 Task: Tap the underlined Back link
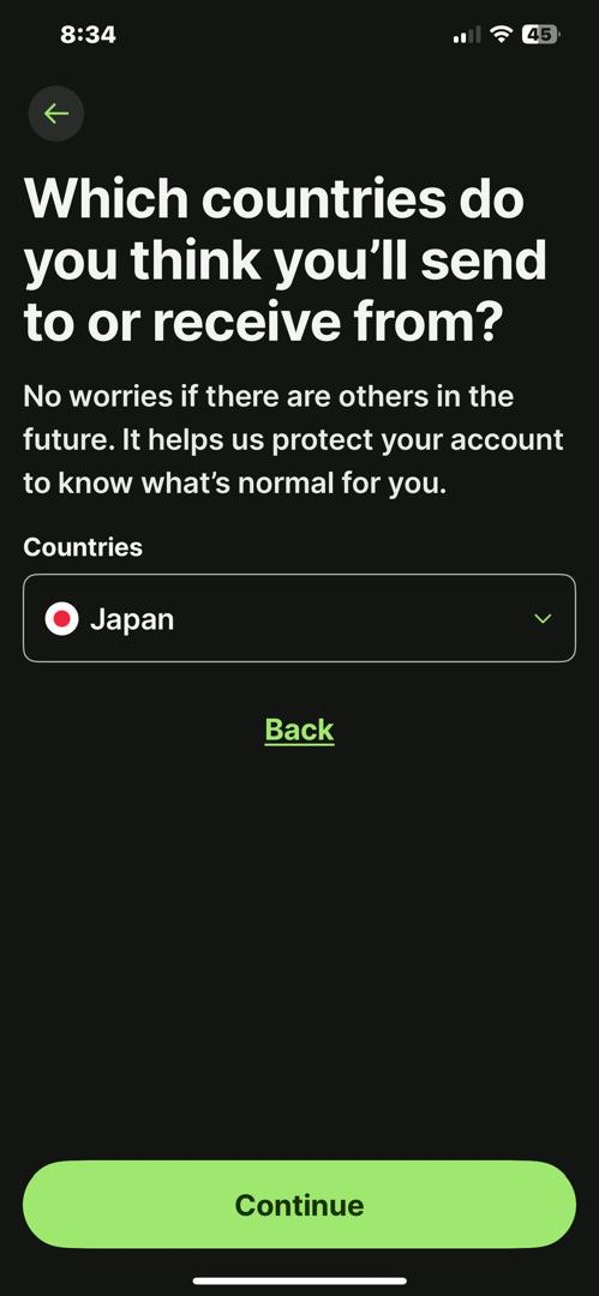coord(299,730)
